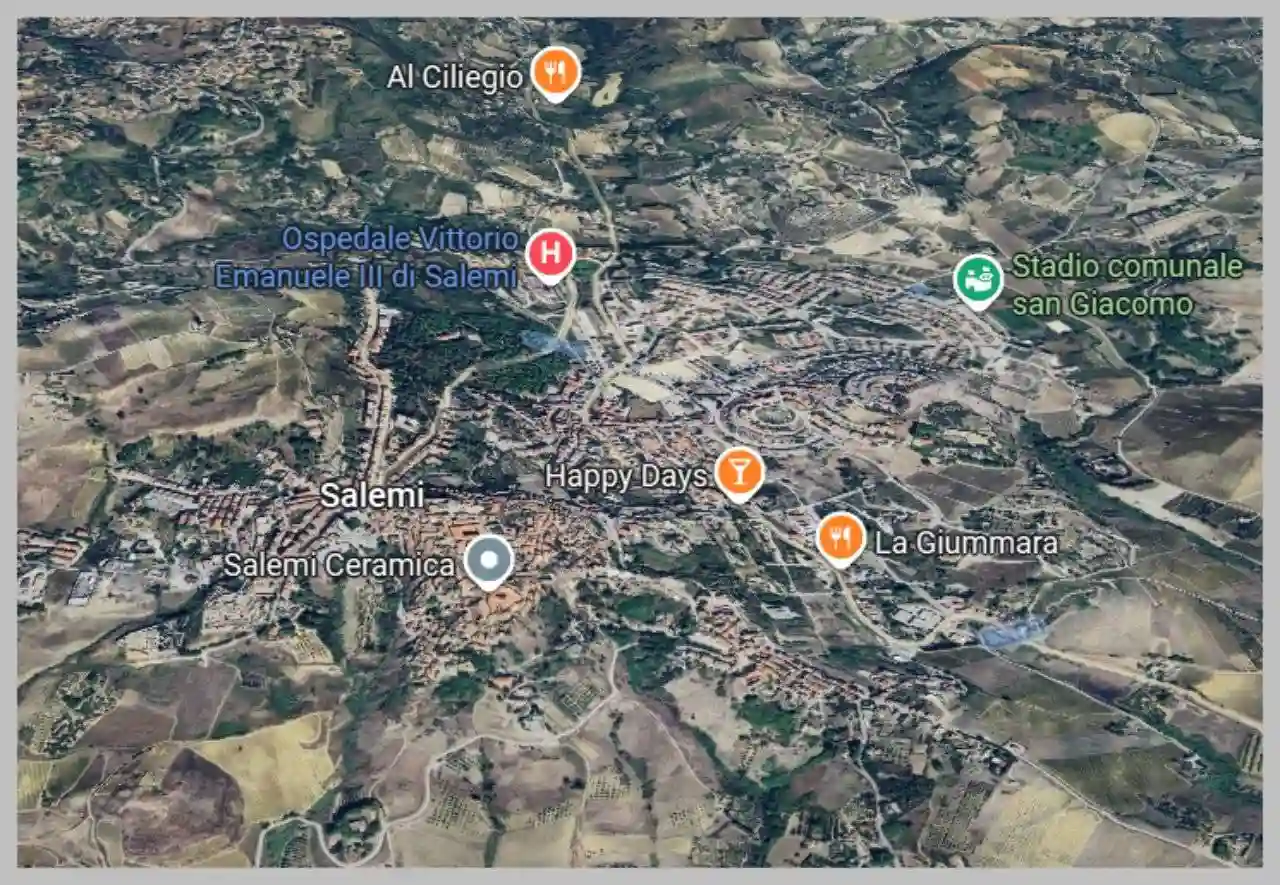Select the Ospedale Vittorio Emanuele III hospital pin
The width and height of the screenshot is (1280, 885).
coord(550,254)
